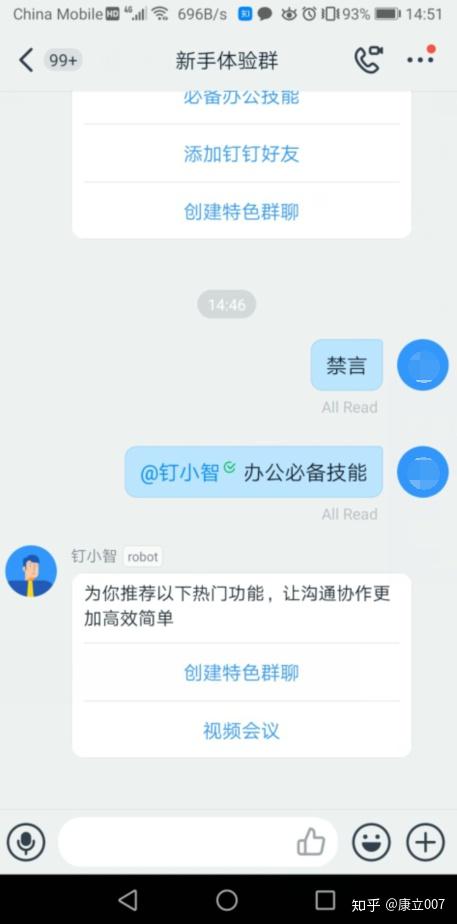457x924 pixels.
Task: Open the emoji picker
Action: pos(372,842)
